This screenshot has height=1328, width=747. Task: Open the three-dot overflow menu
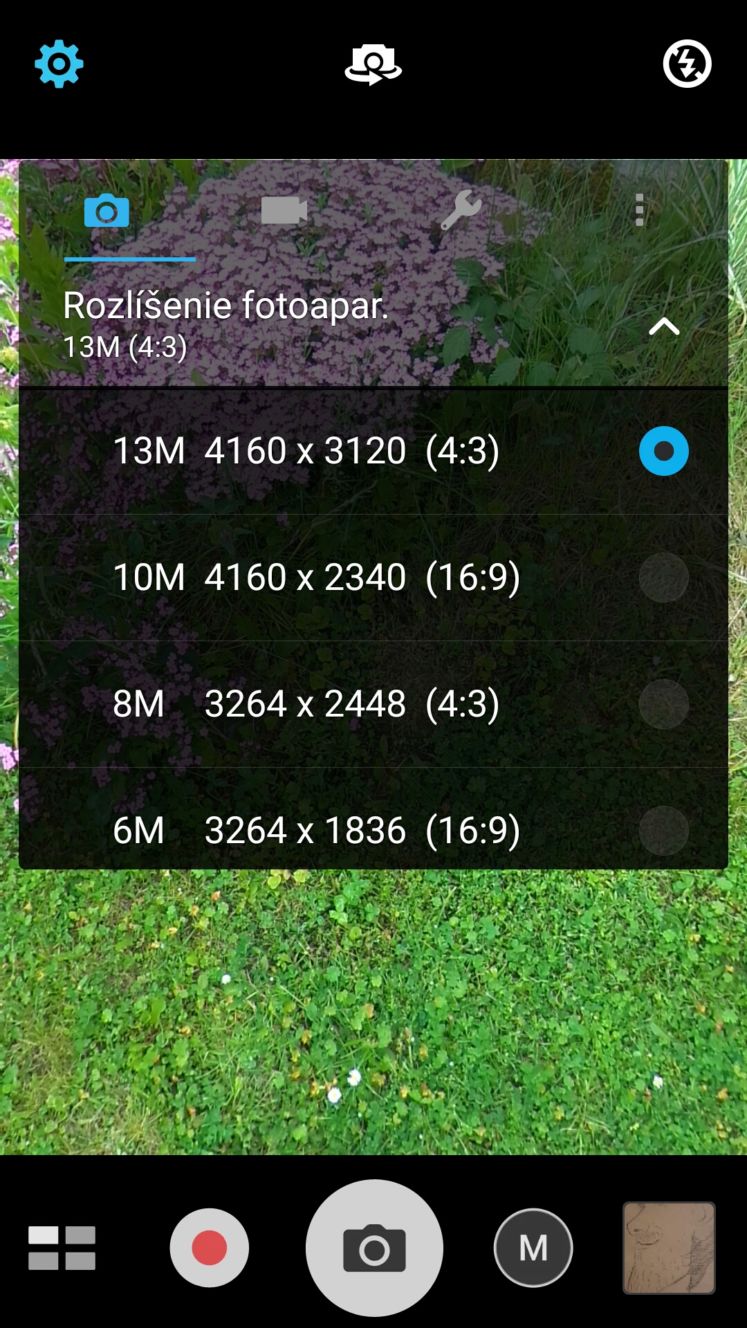(639, 210)
